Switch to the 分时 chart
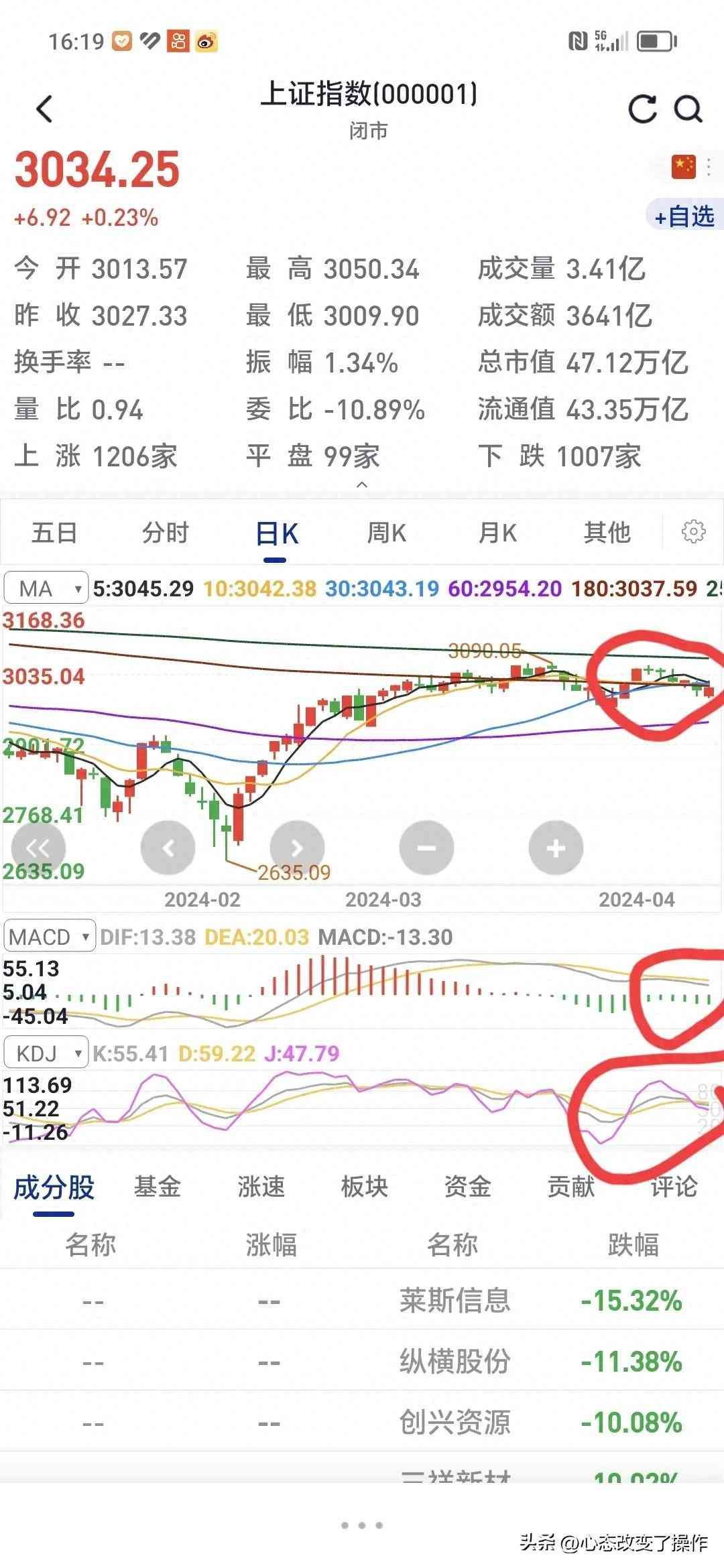The width and height of the screenshot is (724, 1568). [x=165, y=533]
